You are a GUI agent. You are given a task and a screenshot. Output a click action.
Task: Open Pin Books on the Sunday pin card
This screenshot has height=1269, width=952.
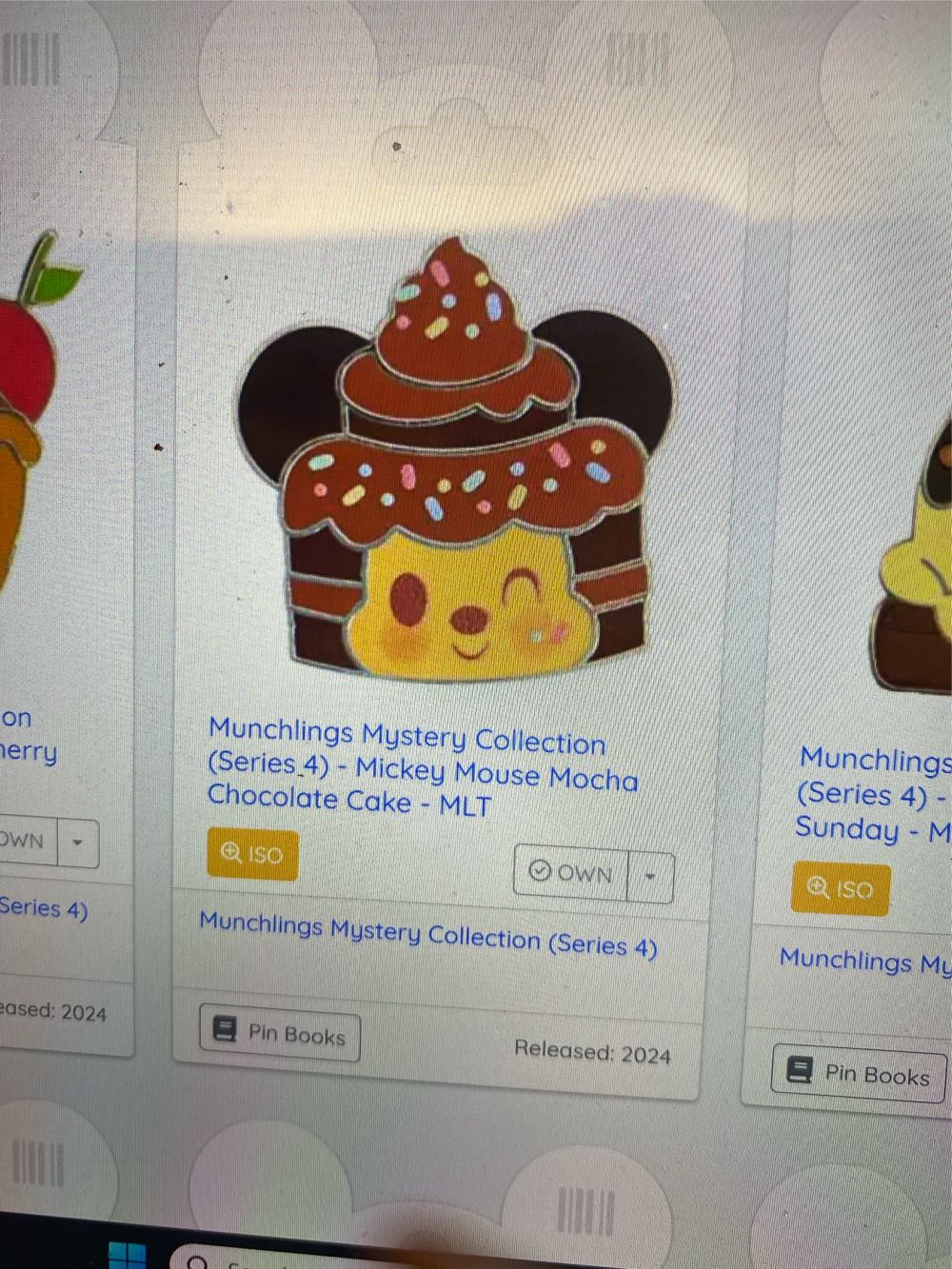(860, 1073)
